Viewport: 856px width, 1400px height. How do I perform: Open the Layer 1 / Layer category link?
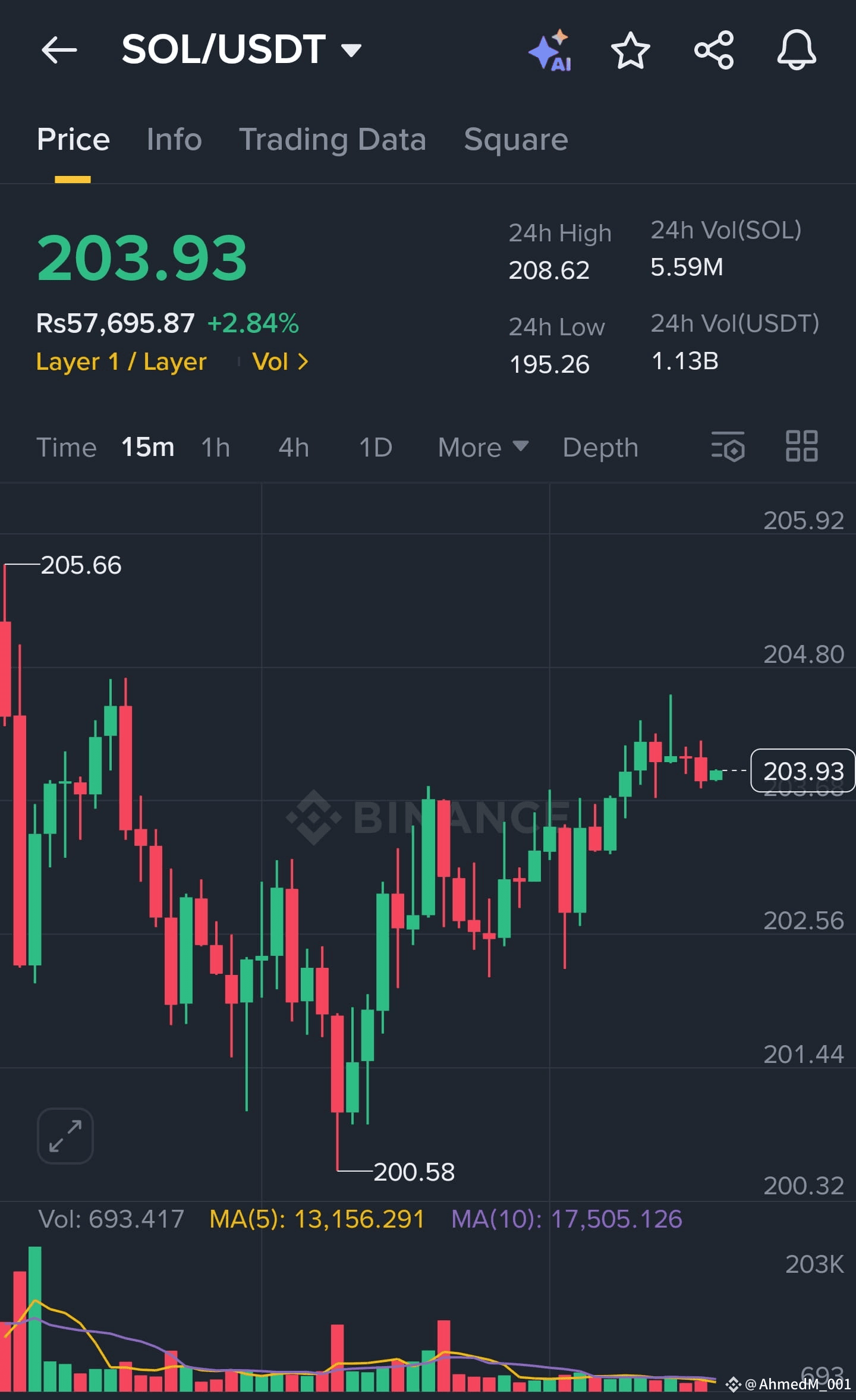pos(121,361)
